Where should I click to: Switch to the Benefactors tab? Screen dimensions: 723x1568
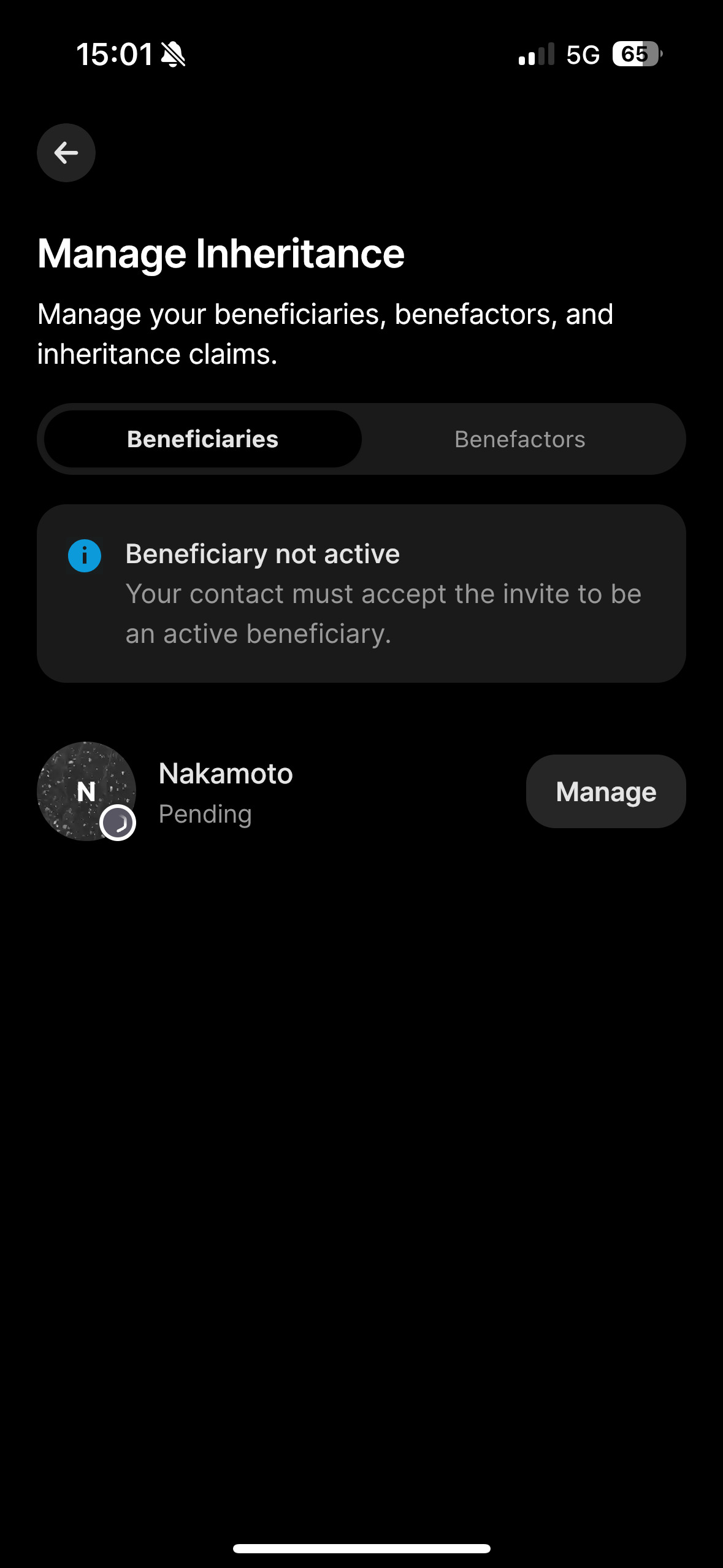[519, 439]
